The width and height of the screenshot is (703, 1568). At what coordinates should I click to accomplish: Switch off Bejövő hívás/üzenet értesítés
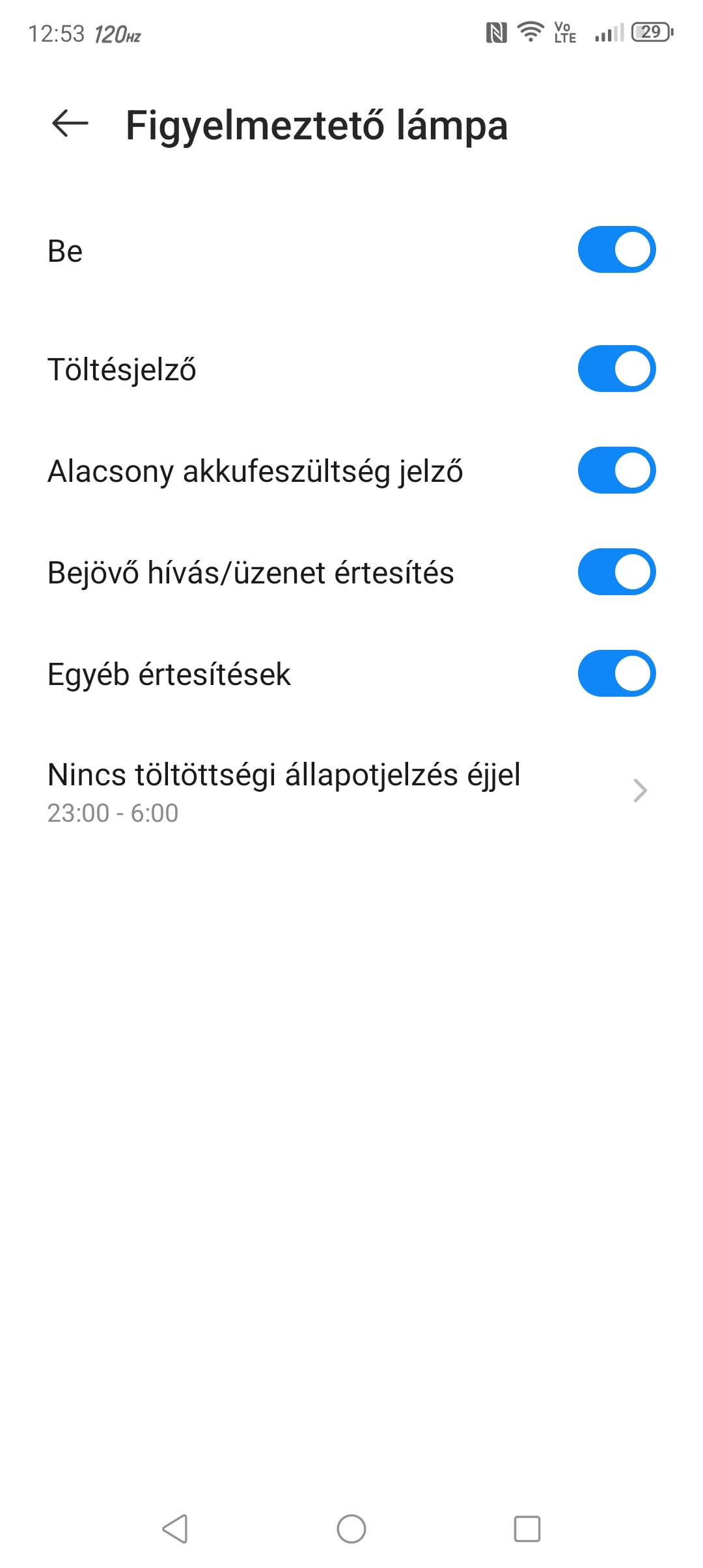(x=616, y=572)
